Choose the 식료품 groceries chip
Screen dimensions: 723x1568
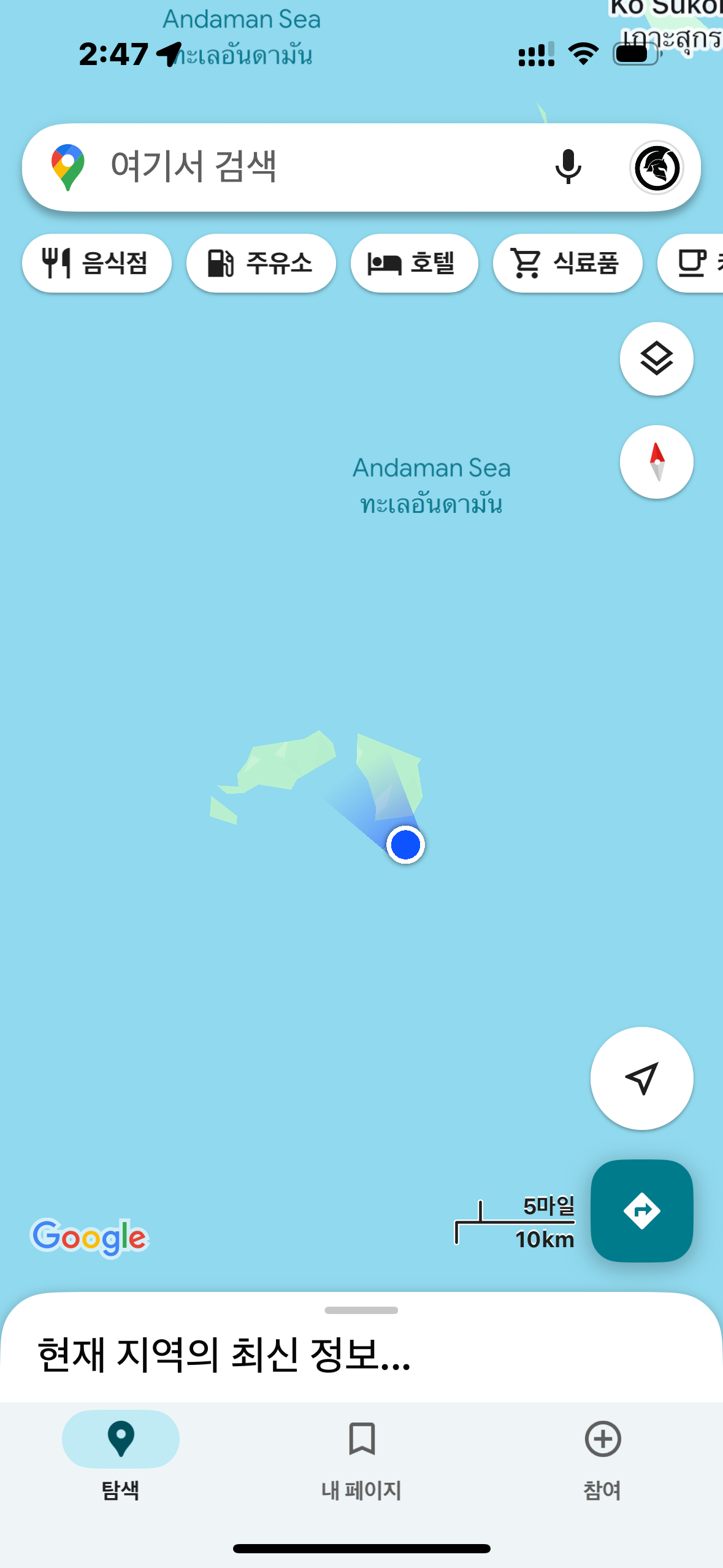coord(567,263)
